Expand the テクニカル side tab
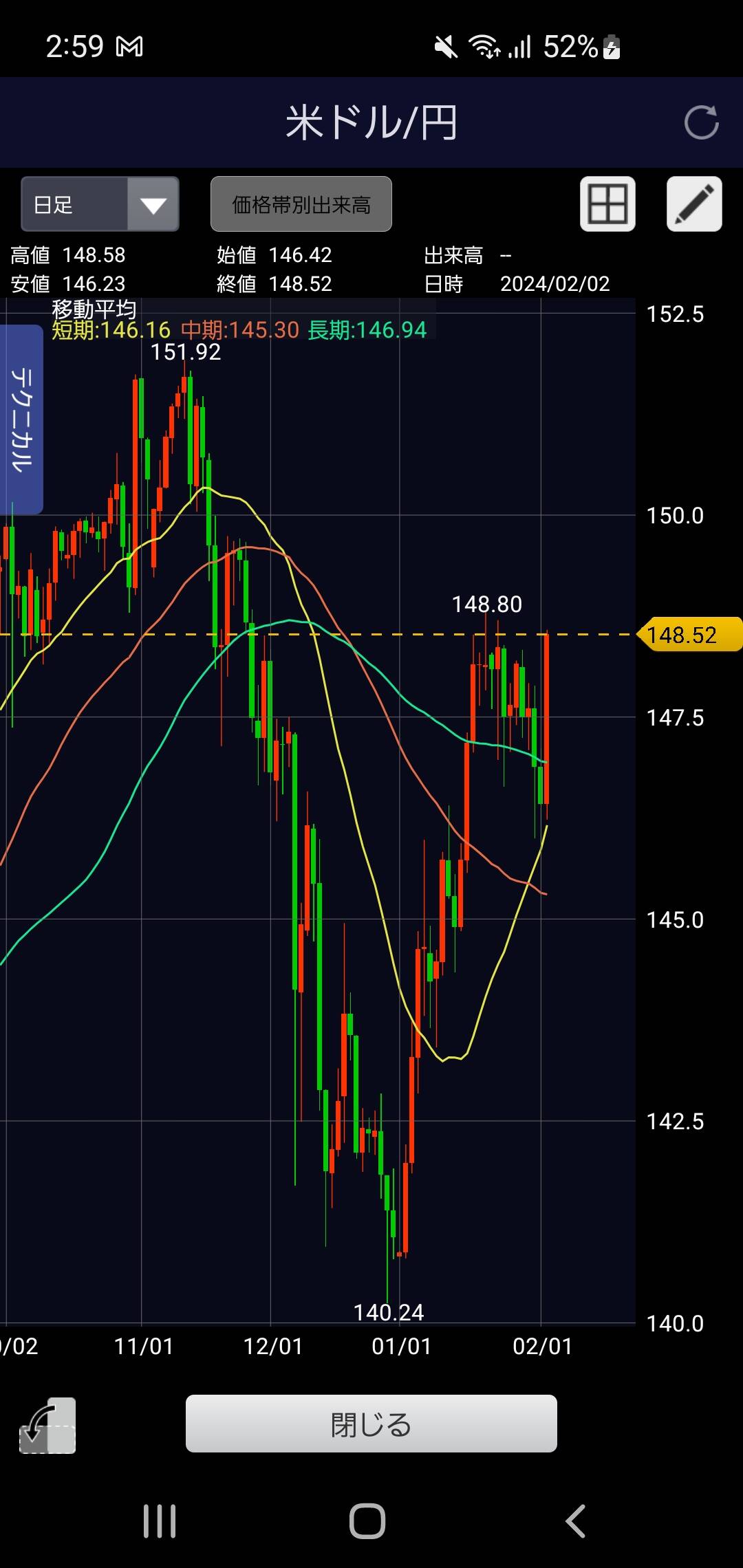 (x=22, y=420)
